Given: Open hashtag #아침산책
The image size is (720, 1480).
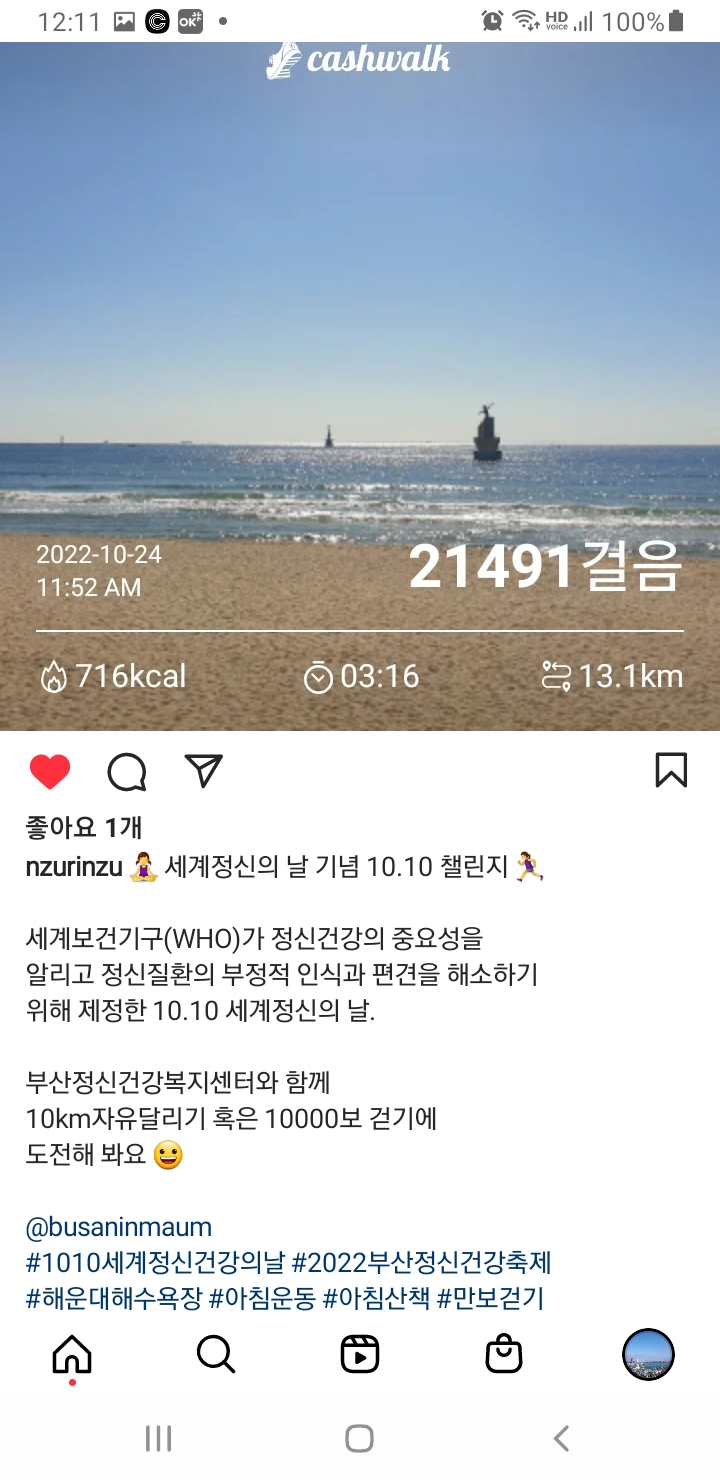Looking at the screenshot, I should [x=376, y=1299].
